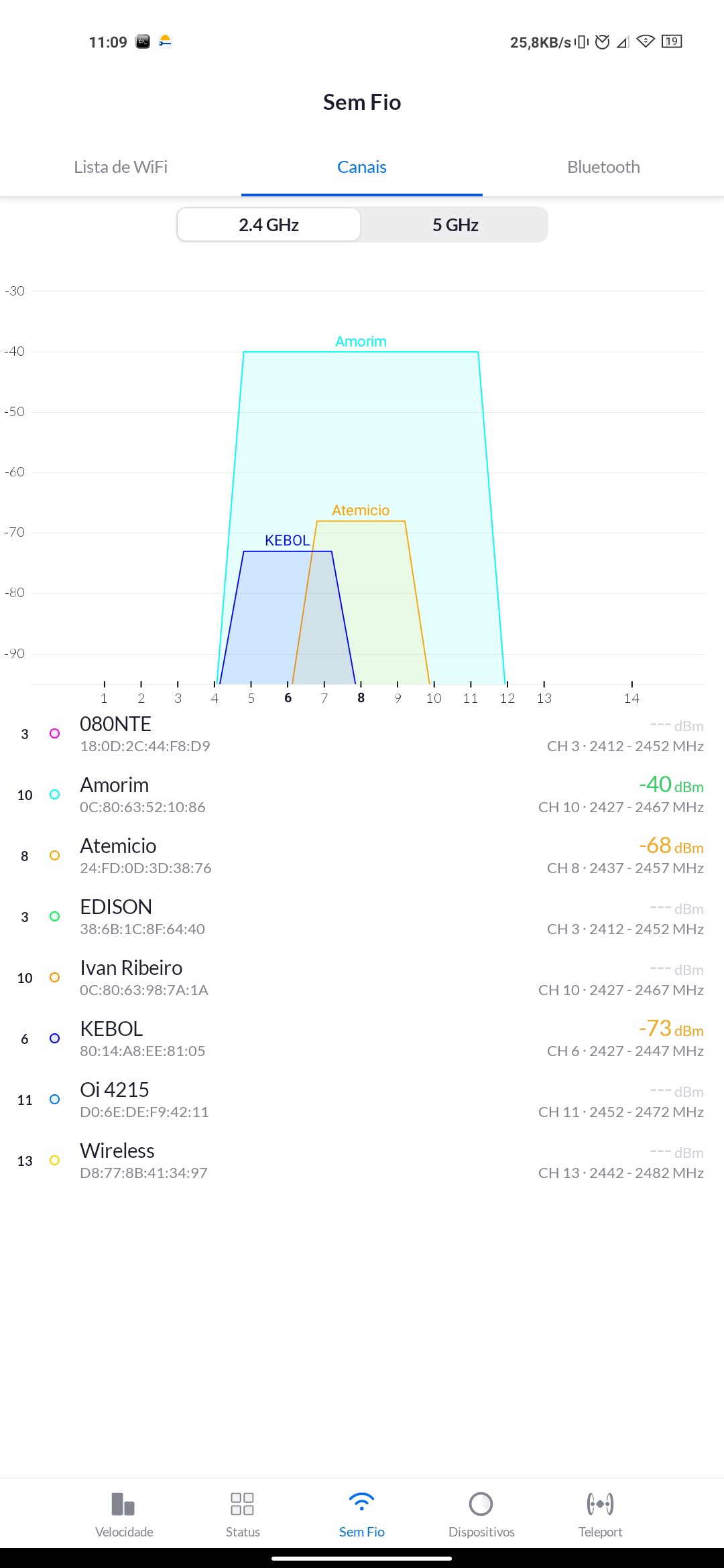Tap the Wireless network row

click(362, 1161)
